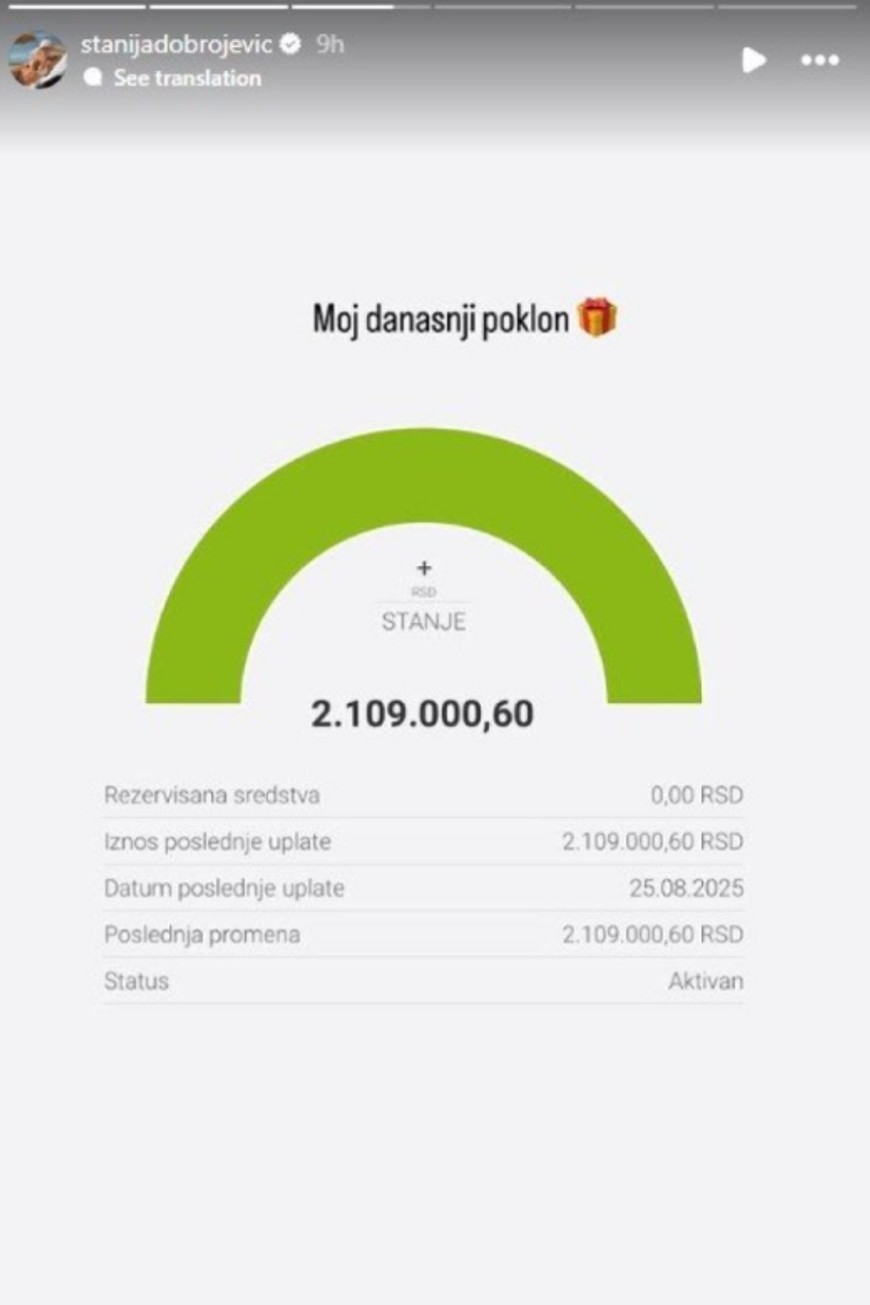Tap the story author's profile picture
The image size is (870, 1305).
38,60
